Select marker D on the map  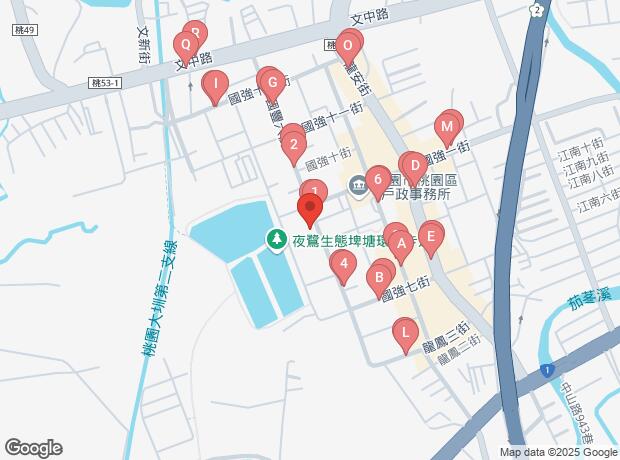pos(414,165)
